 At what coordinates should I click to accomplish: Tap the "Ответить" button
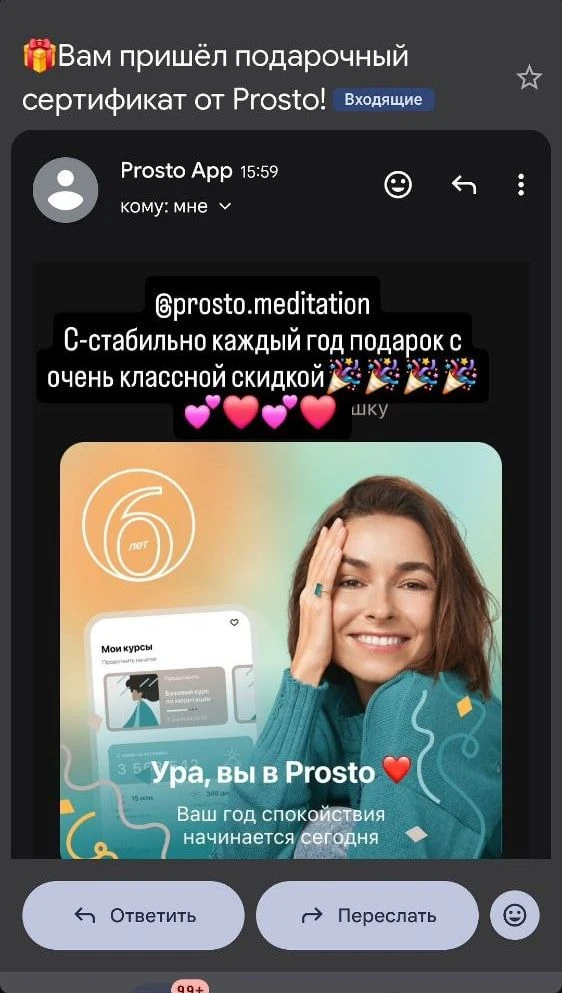(x=133, y=915)
